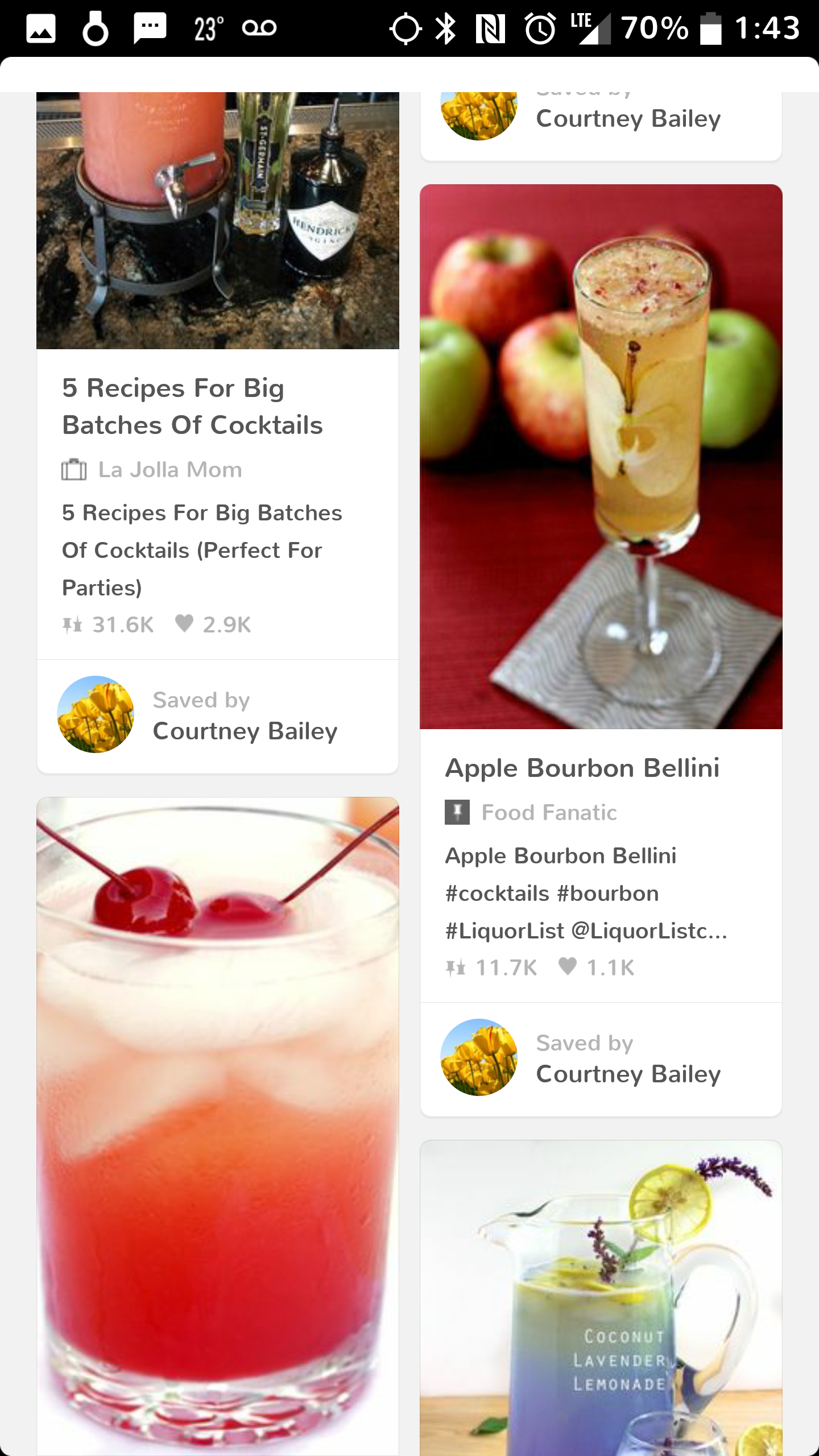View the cherry cocktail pin
Viewport: 819px width, 1456px height.
tap(217, 1126)
